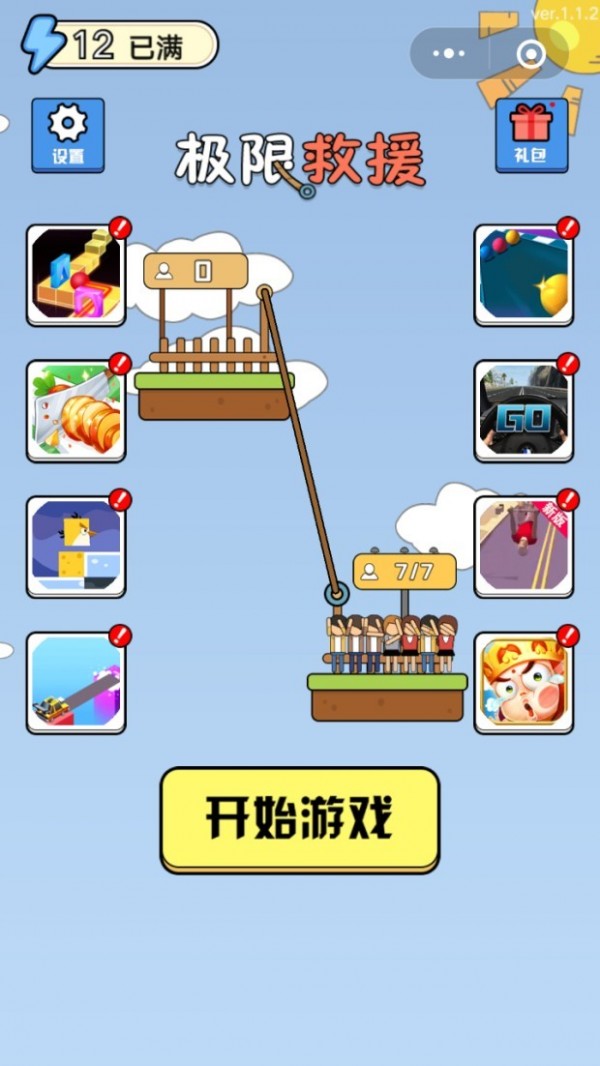Viewport: 600px width, 1066px height.
Task: Open the 设置 settings gear
Action: (x=68, y=135)
